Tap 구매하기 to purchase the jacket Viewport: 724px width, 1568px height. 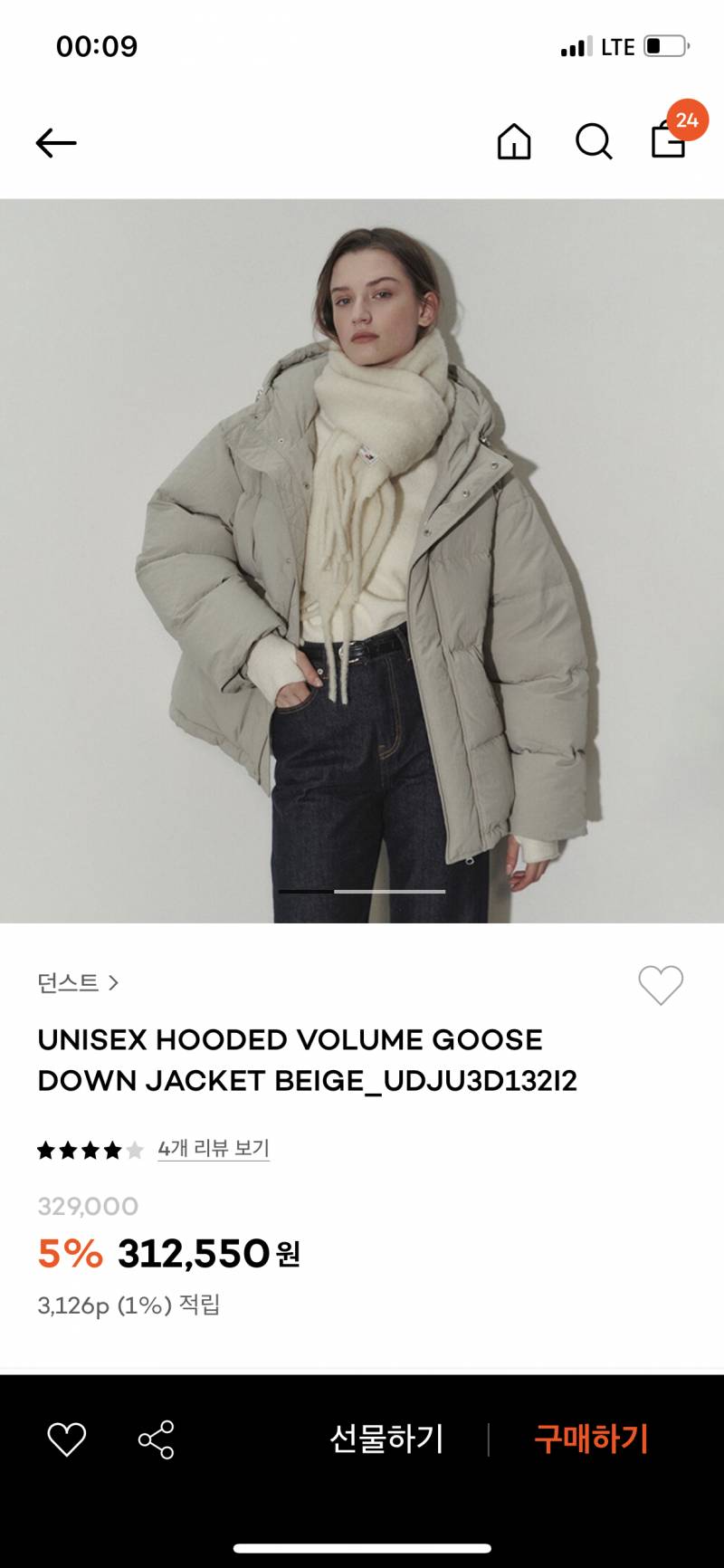(591, 1439)
